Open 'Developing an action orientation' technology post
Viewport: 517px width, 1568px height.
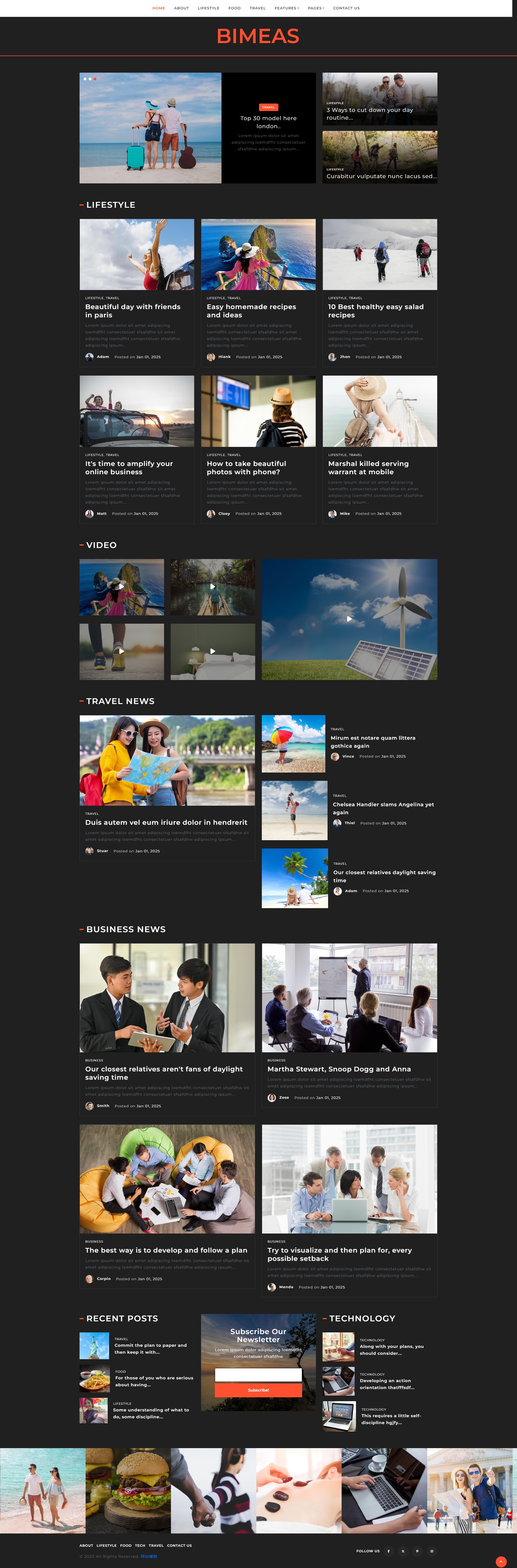(387, 1383)
